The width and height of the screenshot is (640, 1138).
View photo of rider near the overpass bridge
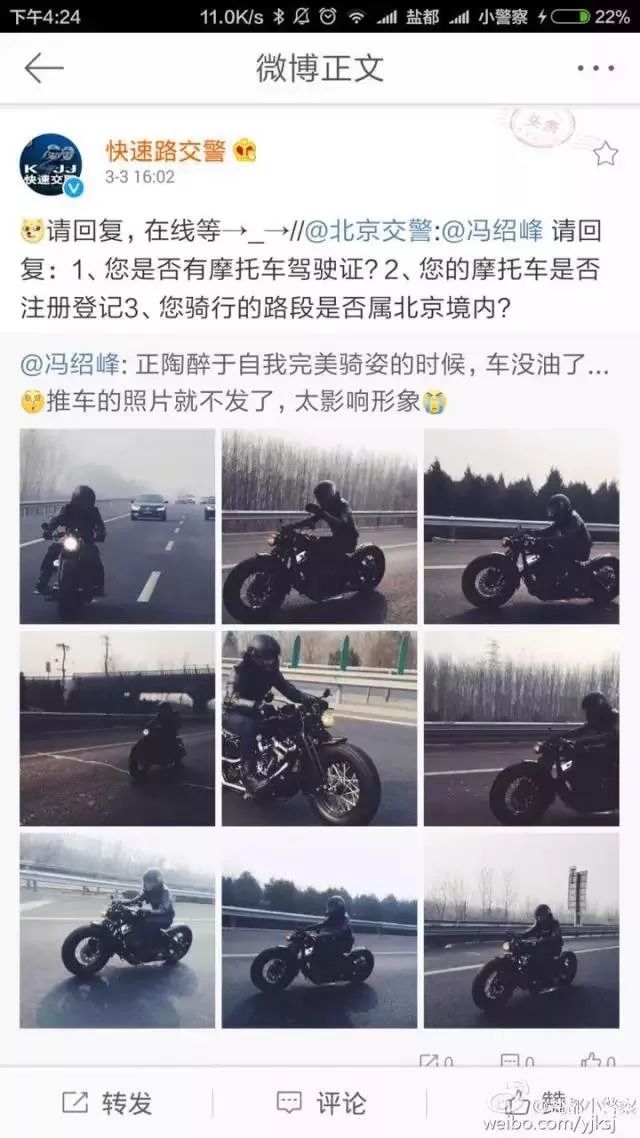[117, 727]
